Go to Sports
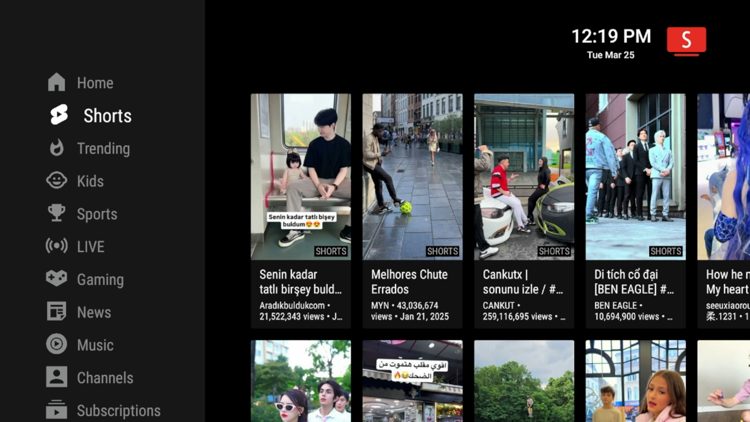This screenshot has height=422, width=750. (96, 214)
